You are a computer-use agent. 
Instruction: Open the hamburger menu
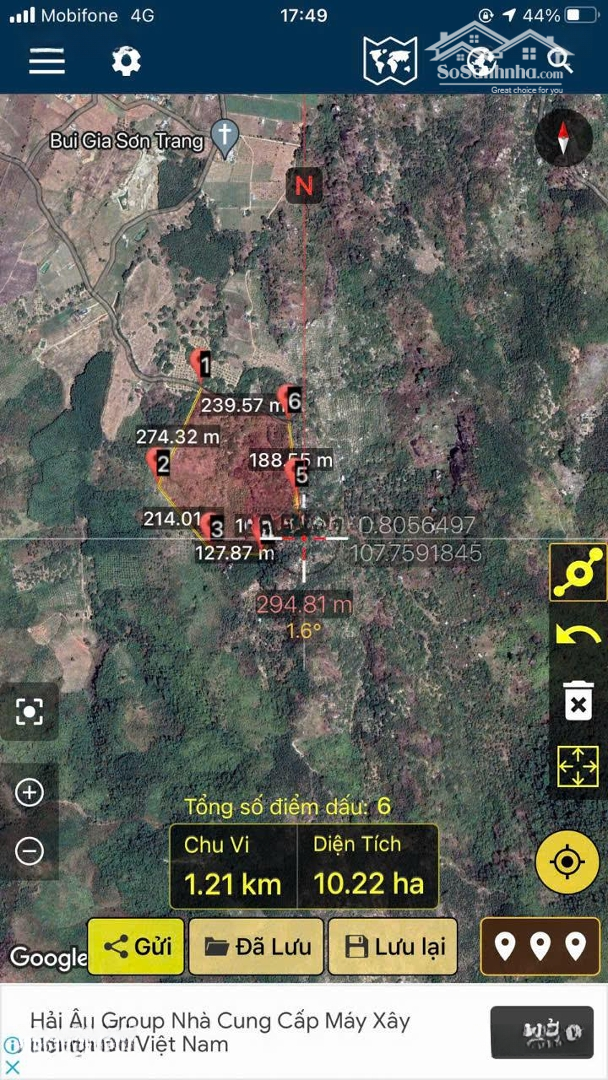[47, 61]
